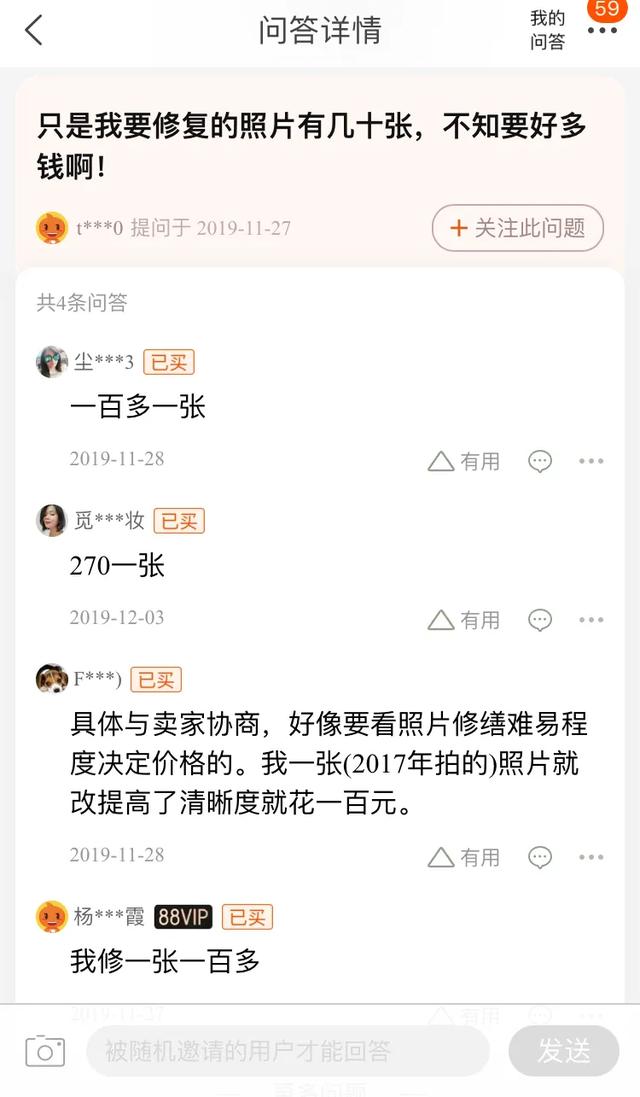
Task: Tap the answer input field
Action: 287,1051
